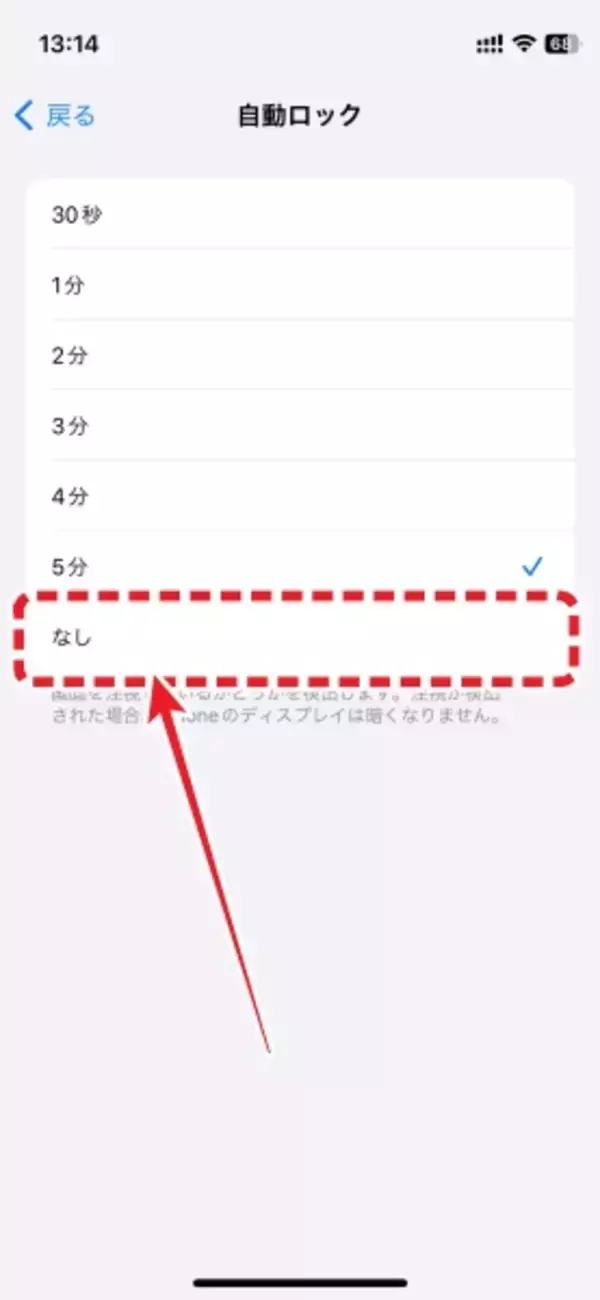
Task: Set auto-lock to 2分
Action: (x=300, y=355)
